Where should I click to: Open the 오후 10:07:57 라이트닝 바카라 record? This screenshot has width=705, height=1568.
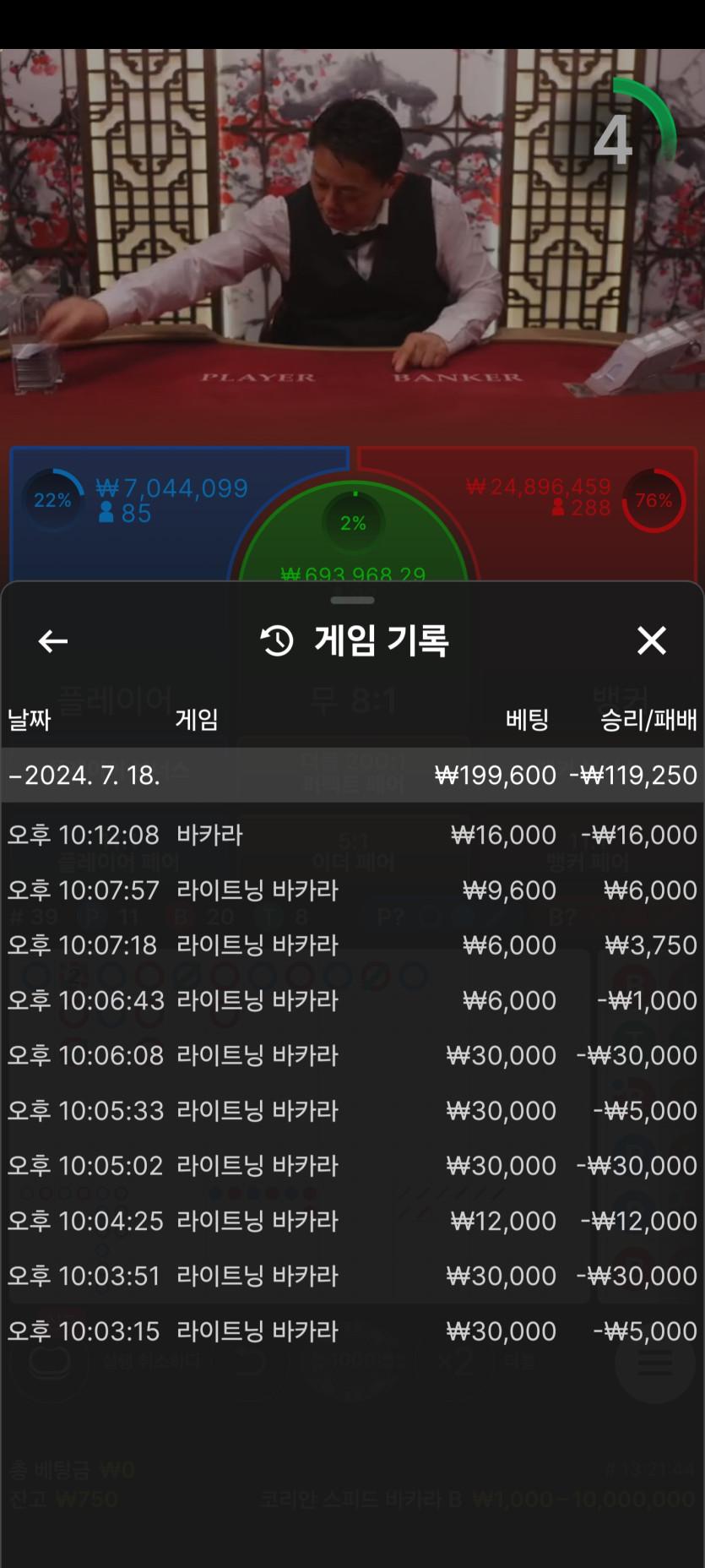[x=352, y=890]
